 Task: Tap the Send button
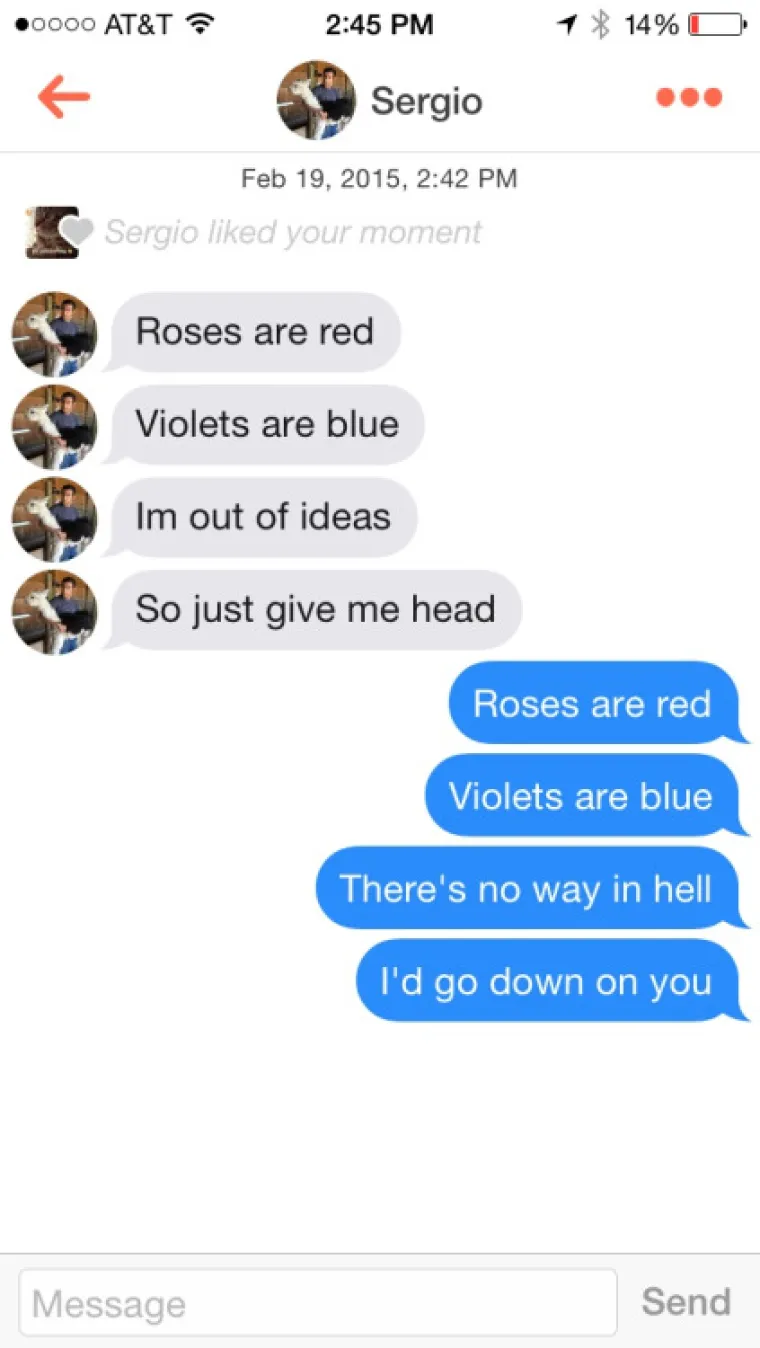[x=686, y=1302]
